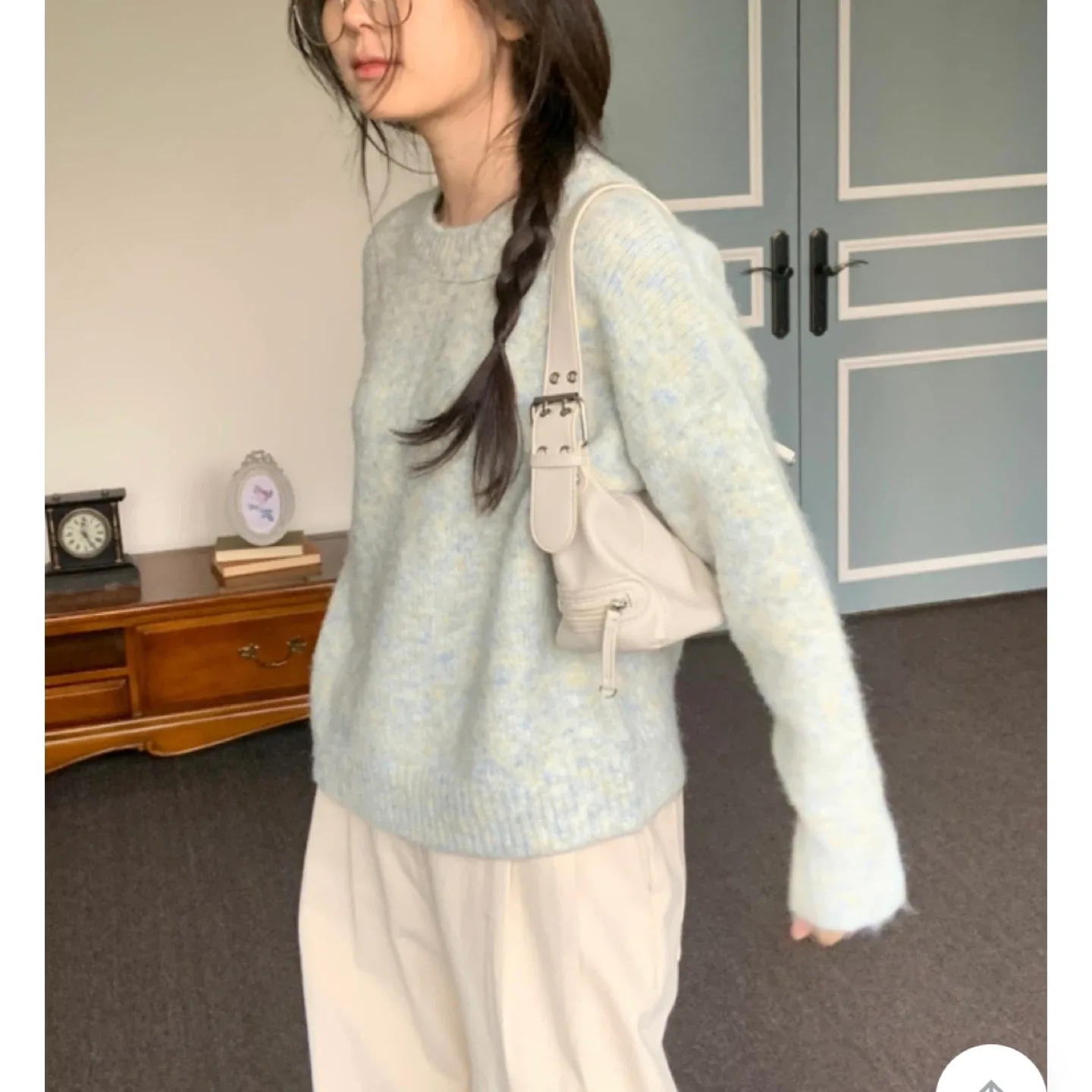
Task: Open the sweater product photo
Action: 546,531
